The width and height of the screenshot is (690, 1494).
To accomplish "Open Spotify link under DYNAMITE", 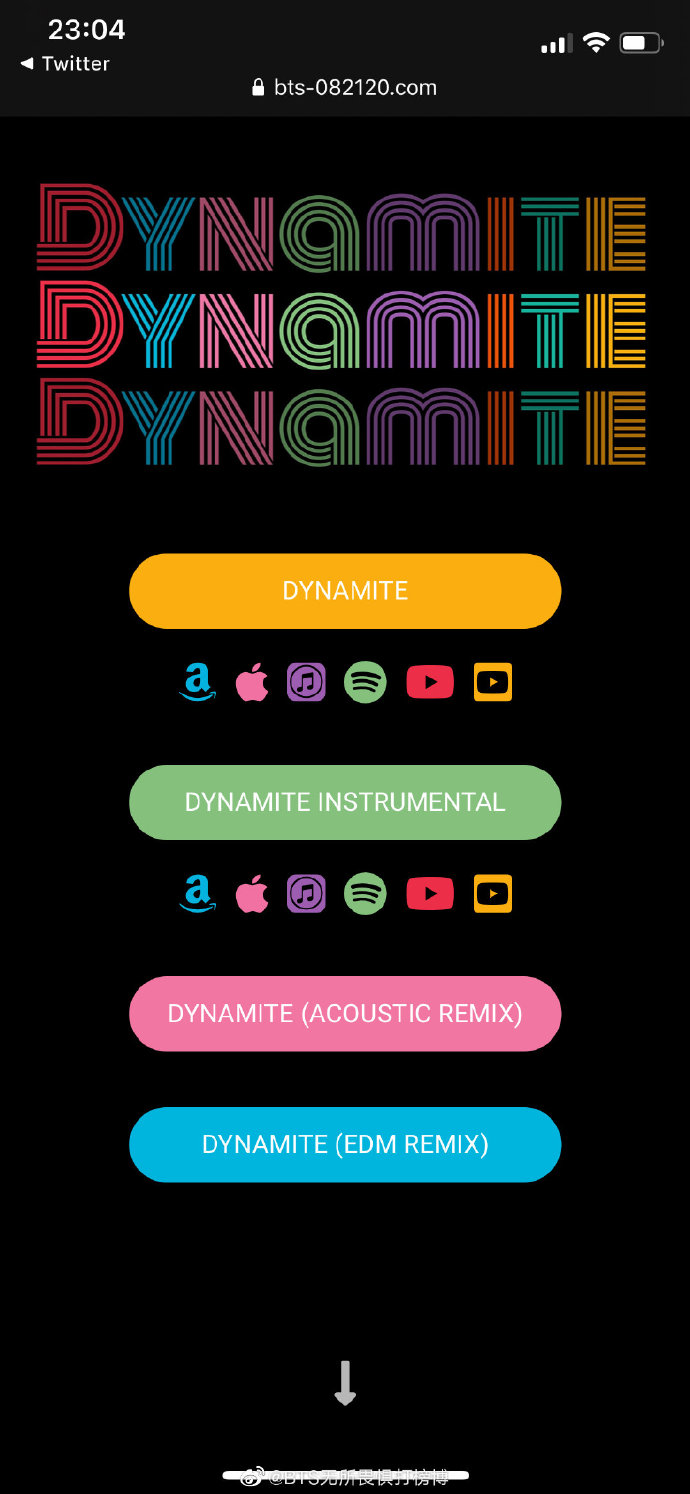I will coord(365,683).
